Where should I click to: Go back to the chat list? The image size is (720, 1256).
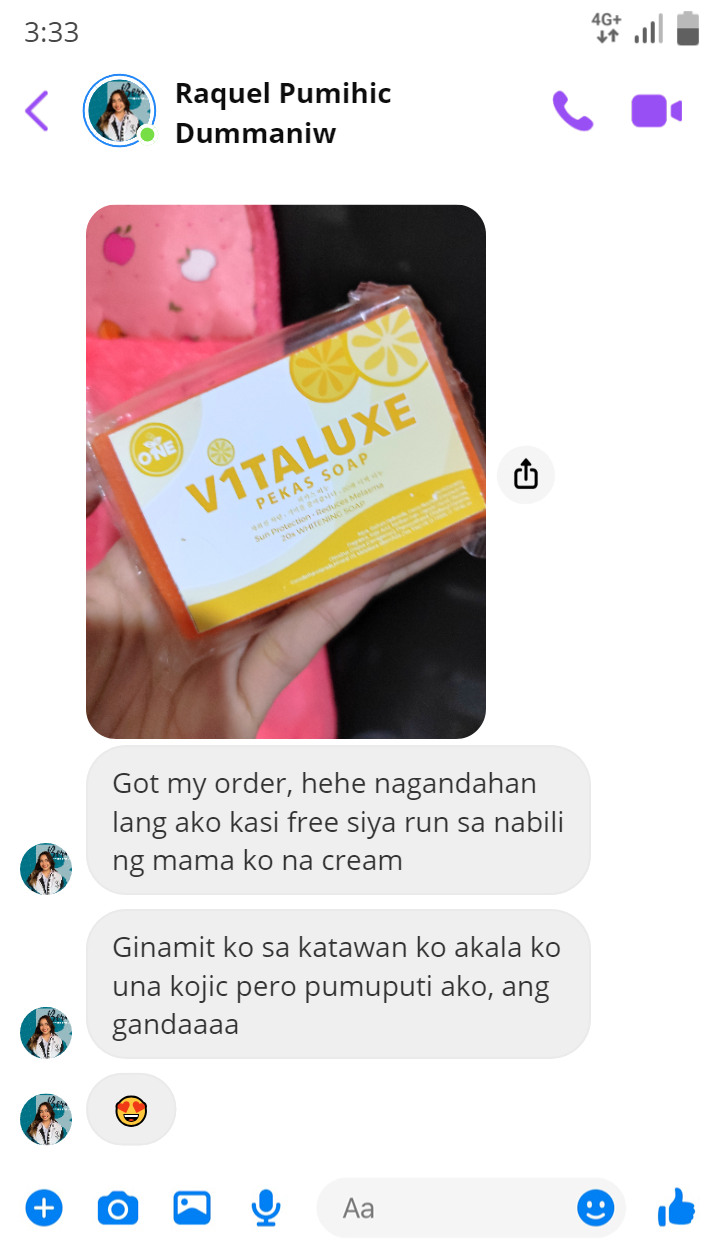37,111
